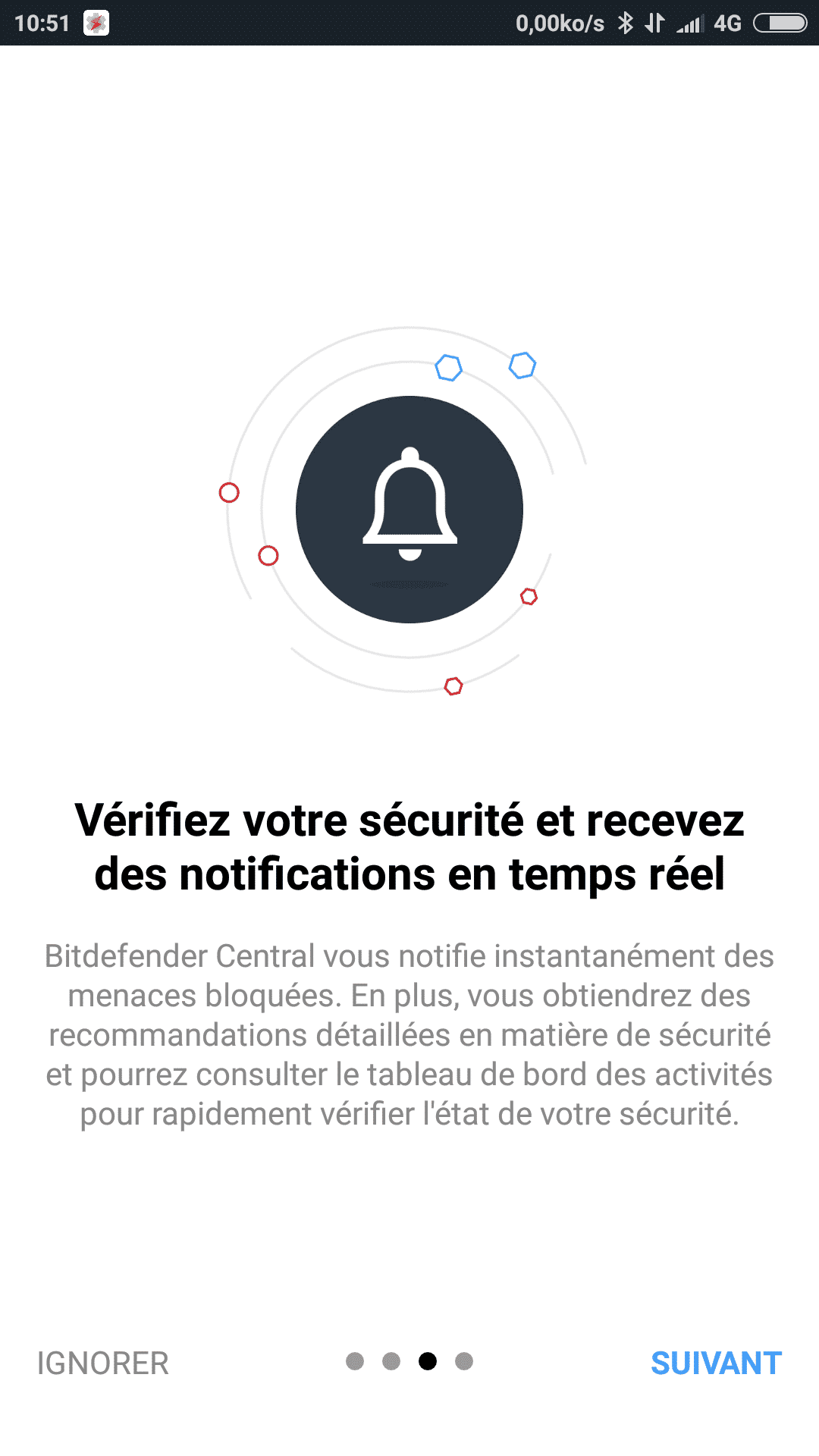819x1456 pixels.
Task: Tap IGNORER to skip the introduction
Action: 103,1363
